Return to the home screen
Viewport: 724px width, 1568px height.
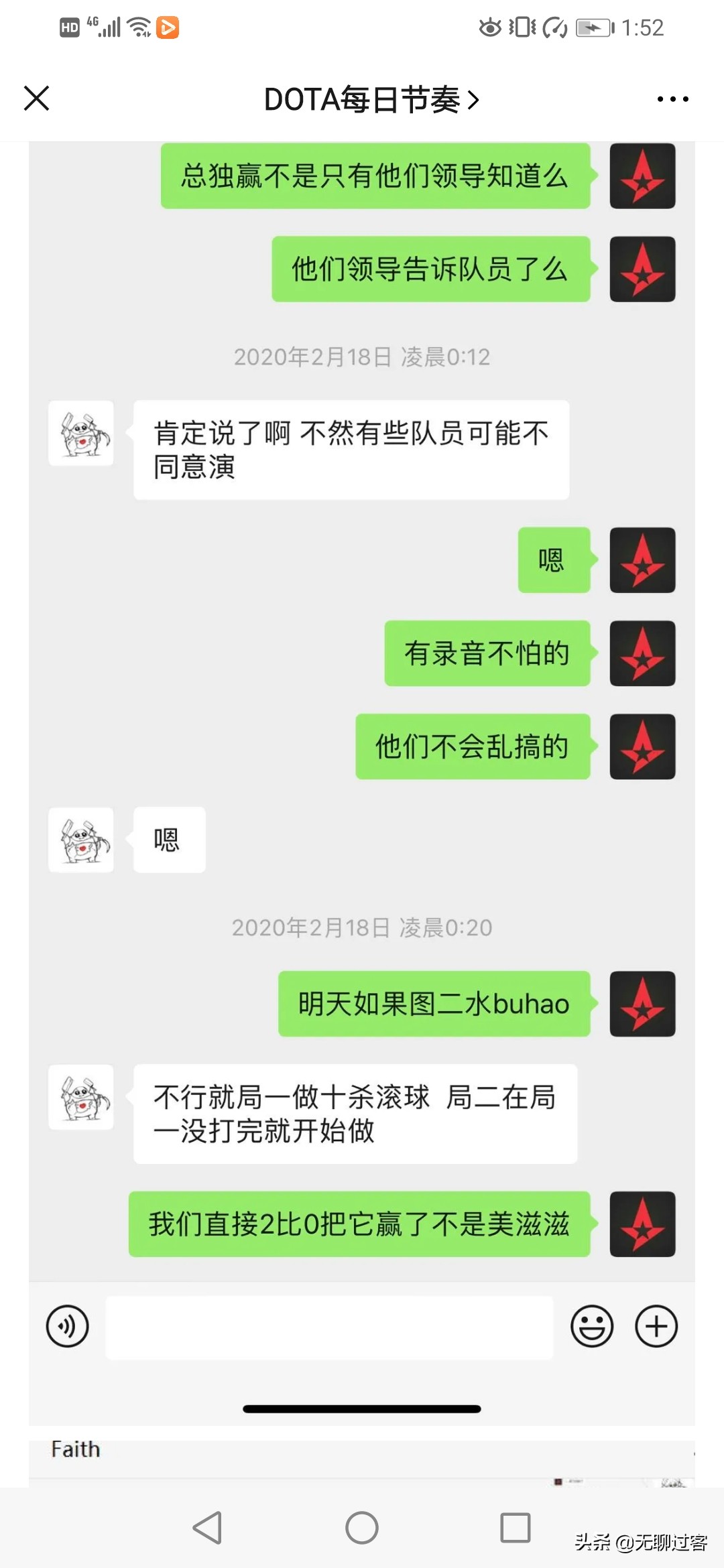(362, 1528)
